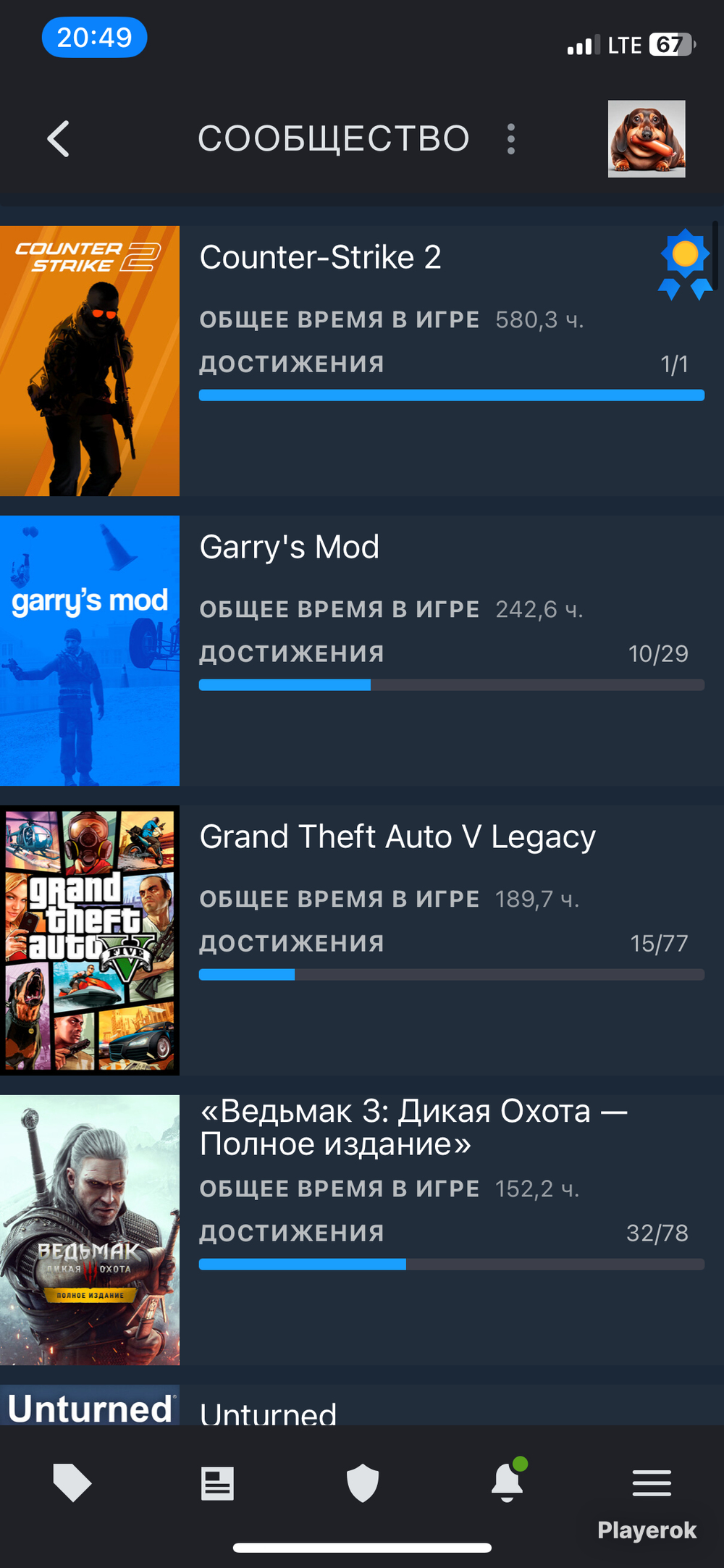Screen dimensions: 724x1568
Task: Open the three-dot overflow menu
Action: pyautogui.click(x=511, y=138)
